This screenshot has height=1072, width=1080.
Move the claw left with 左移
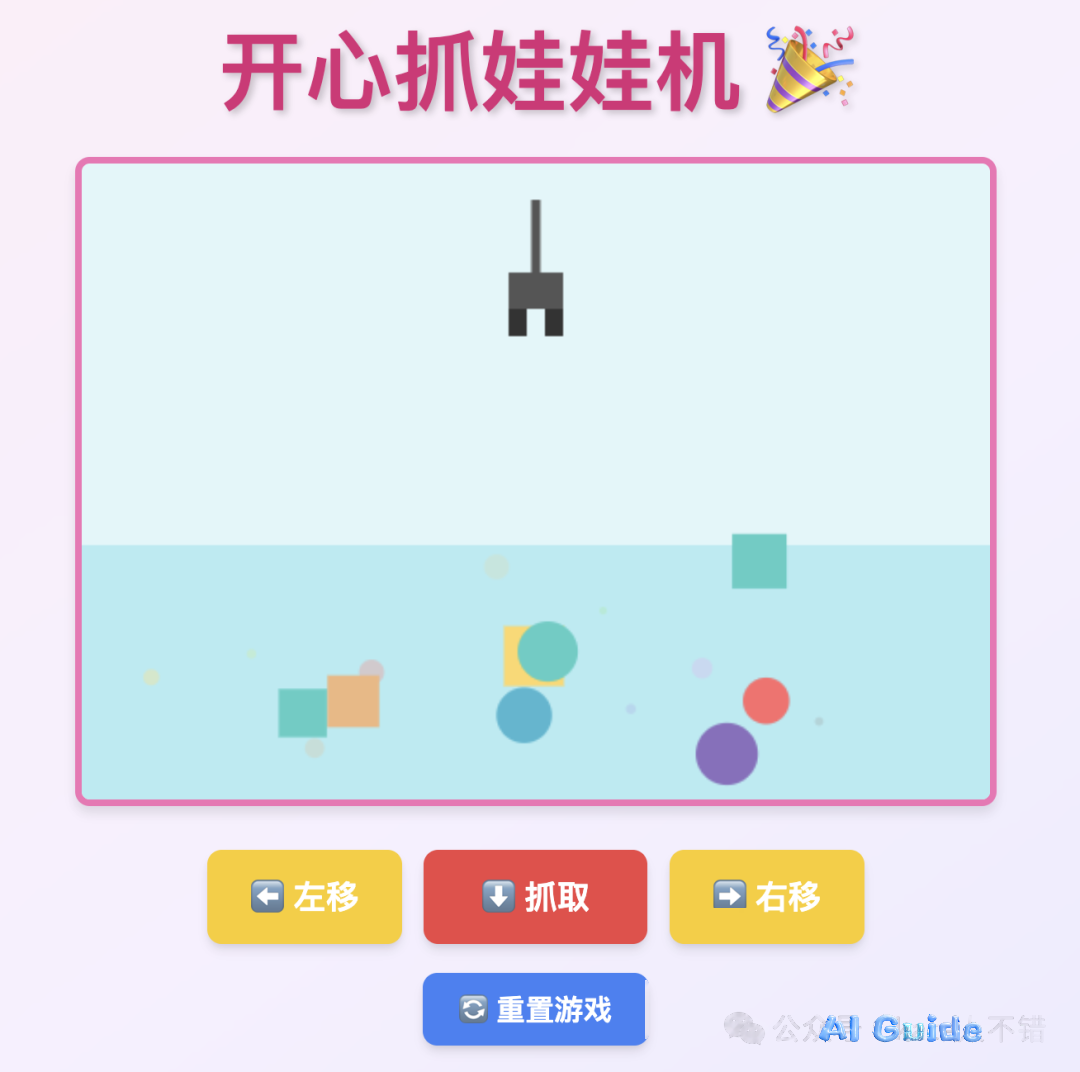(304, 897)
